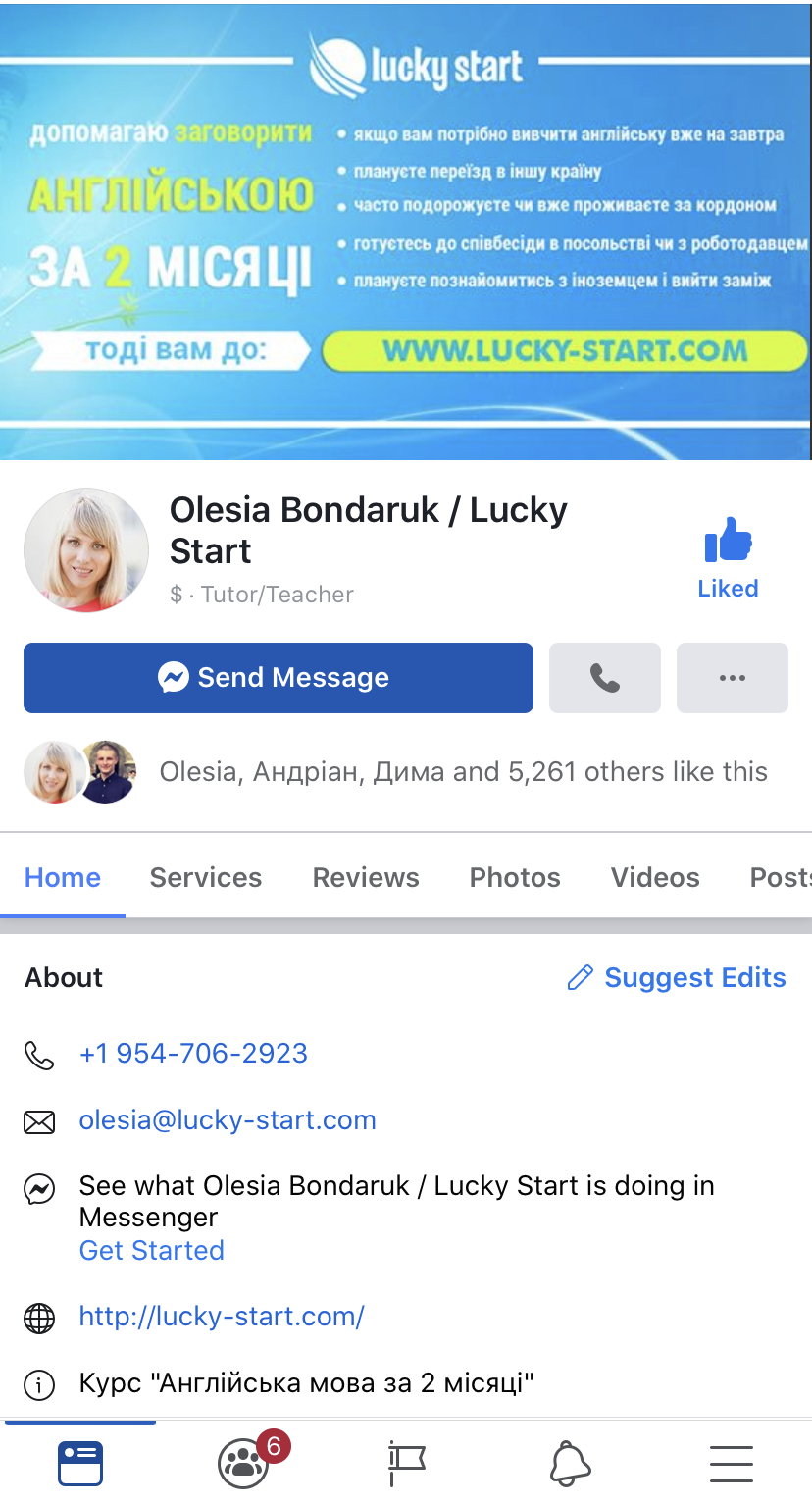Switch to the Photos tab

(515, 877)
